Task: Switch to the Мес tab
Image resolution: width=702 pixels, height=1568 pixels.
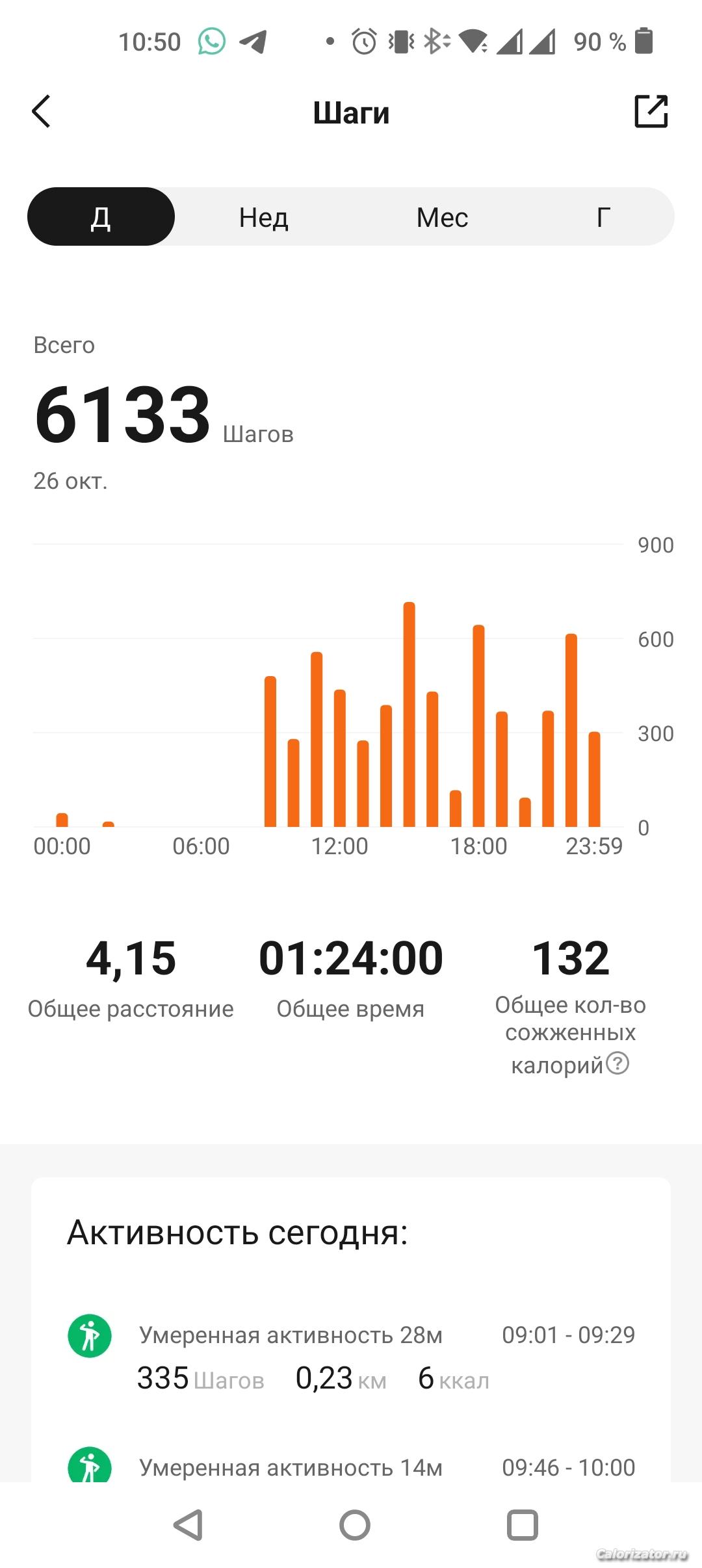Action: tap(442, 217)
